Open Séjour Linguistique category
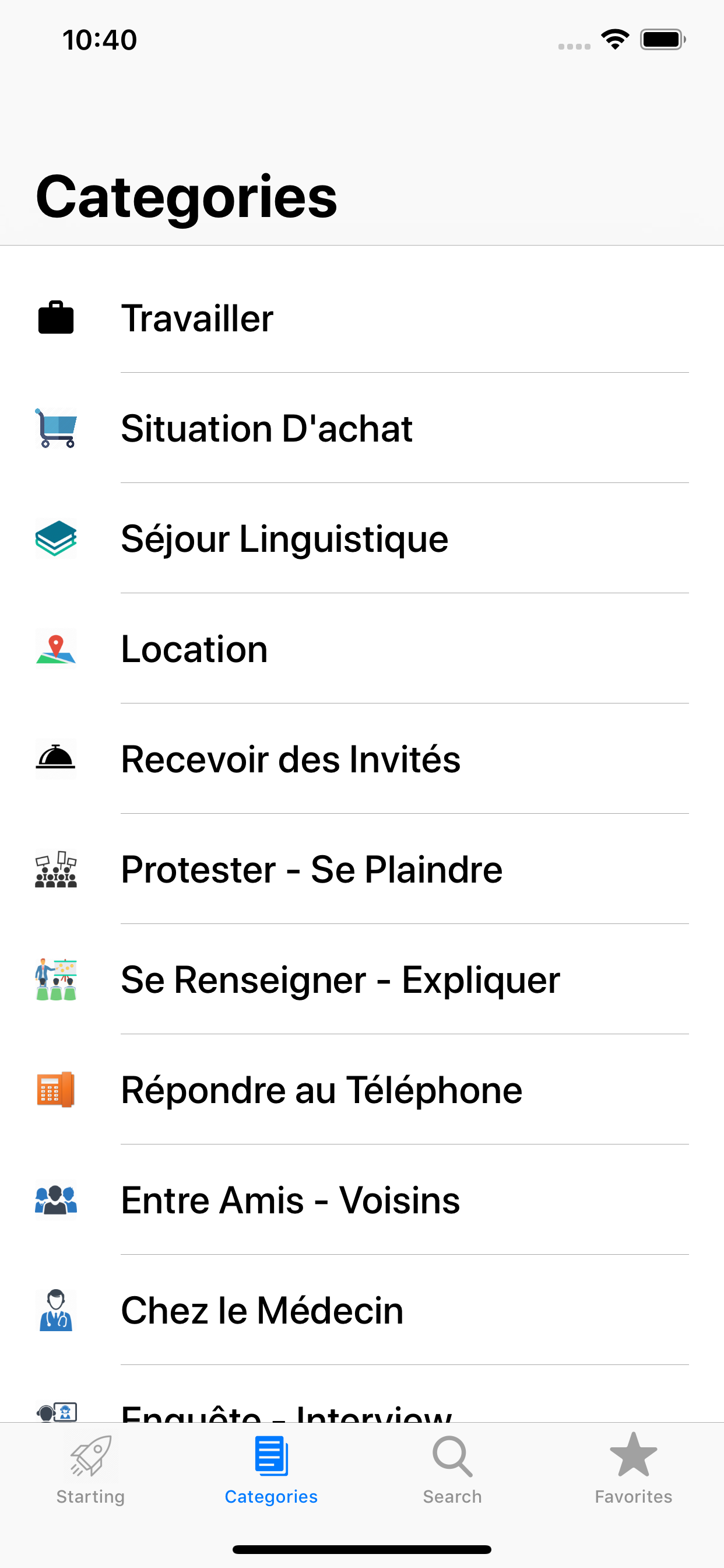 click(284, 538)
